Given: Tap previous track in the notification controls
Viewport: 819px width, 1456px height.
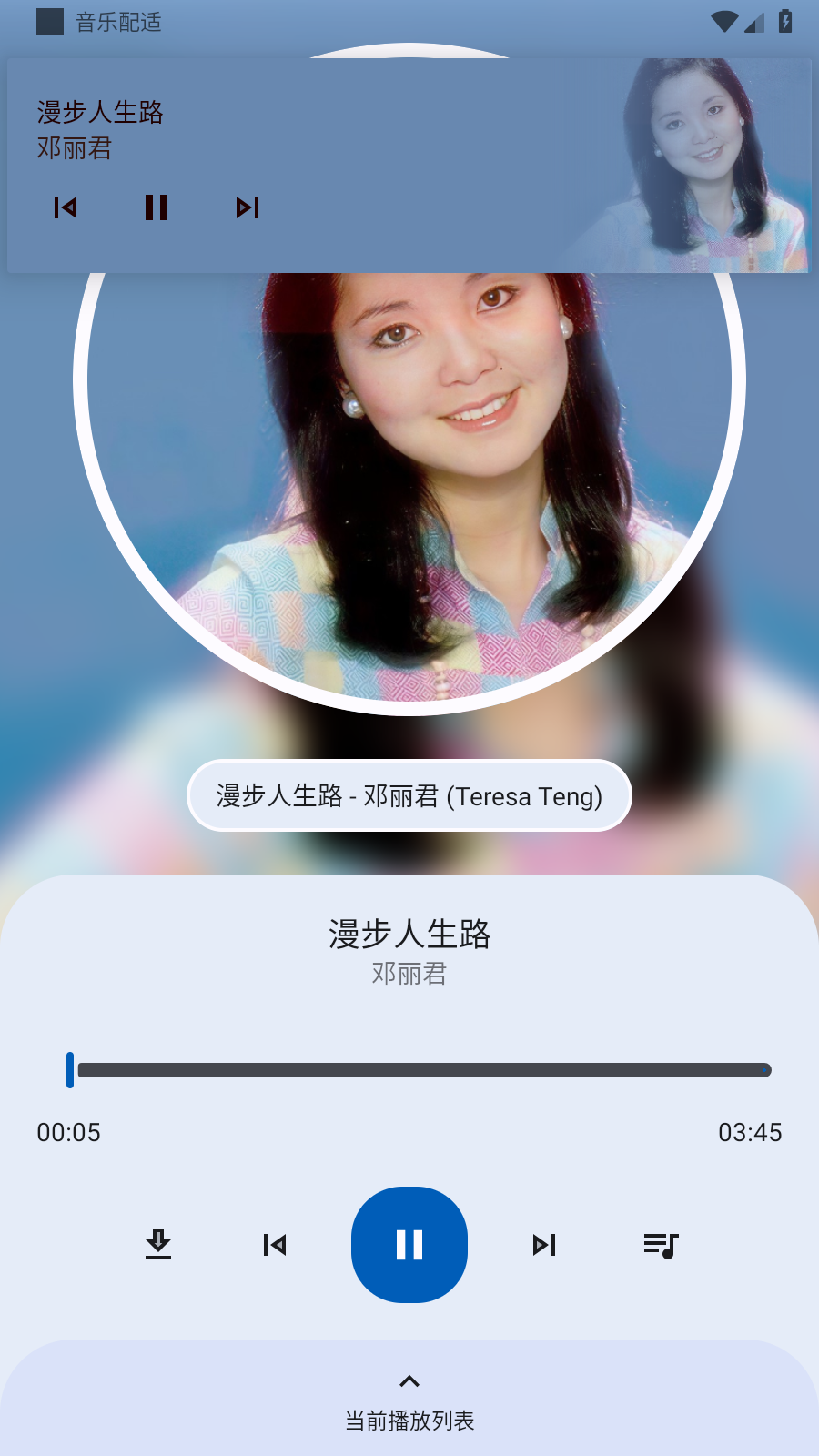Looking at the screenshot, I should click(x=65, y=207).
